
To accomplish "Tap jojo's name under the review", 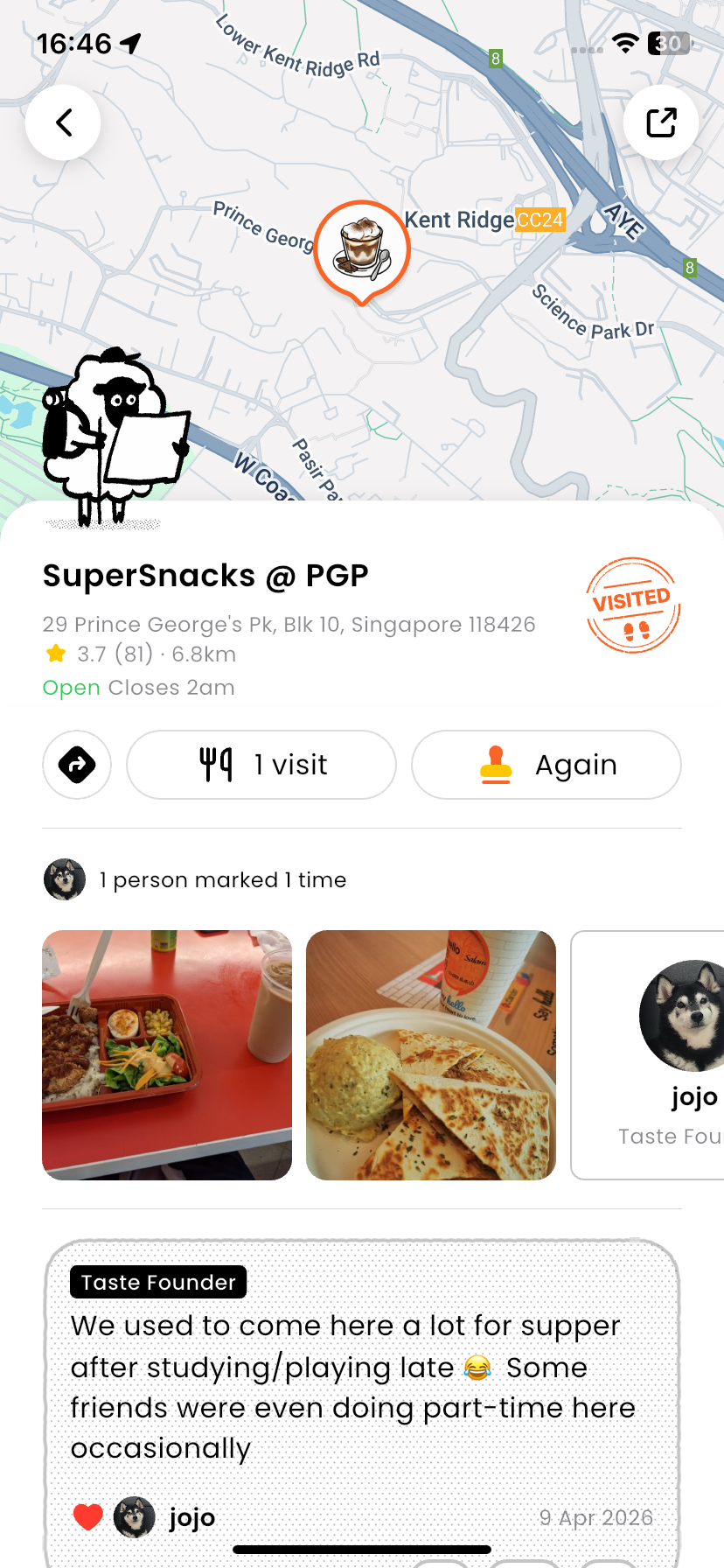I will [190, 1517].
